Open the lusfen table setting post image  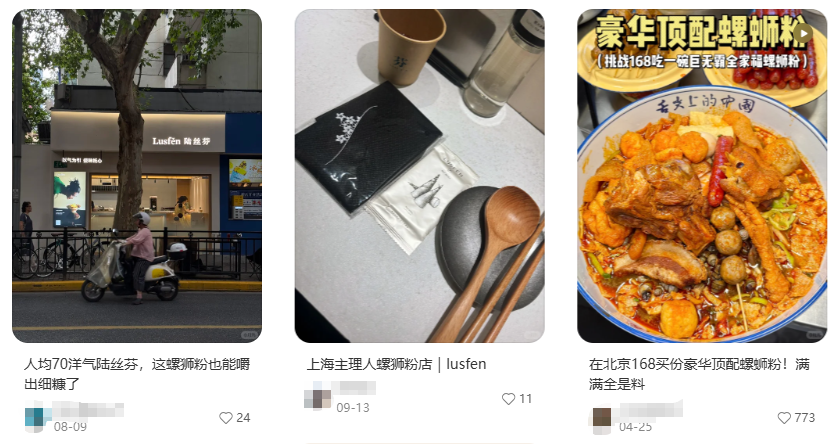[x=419, y=176]
